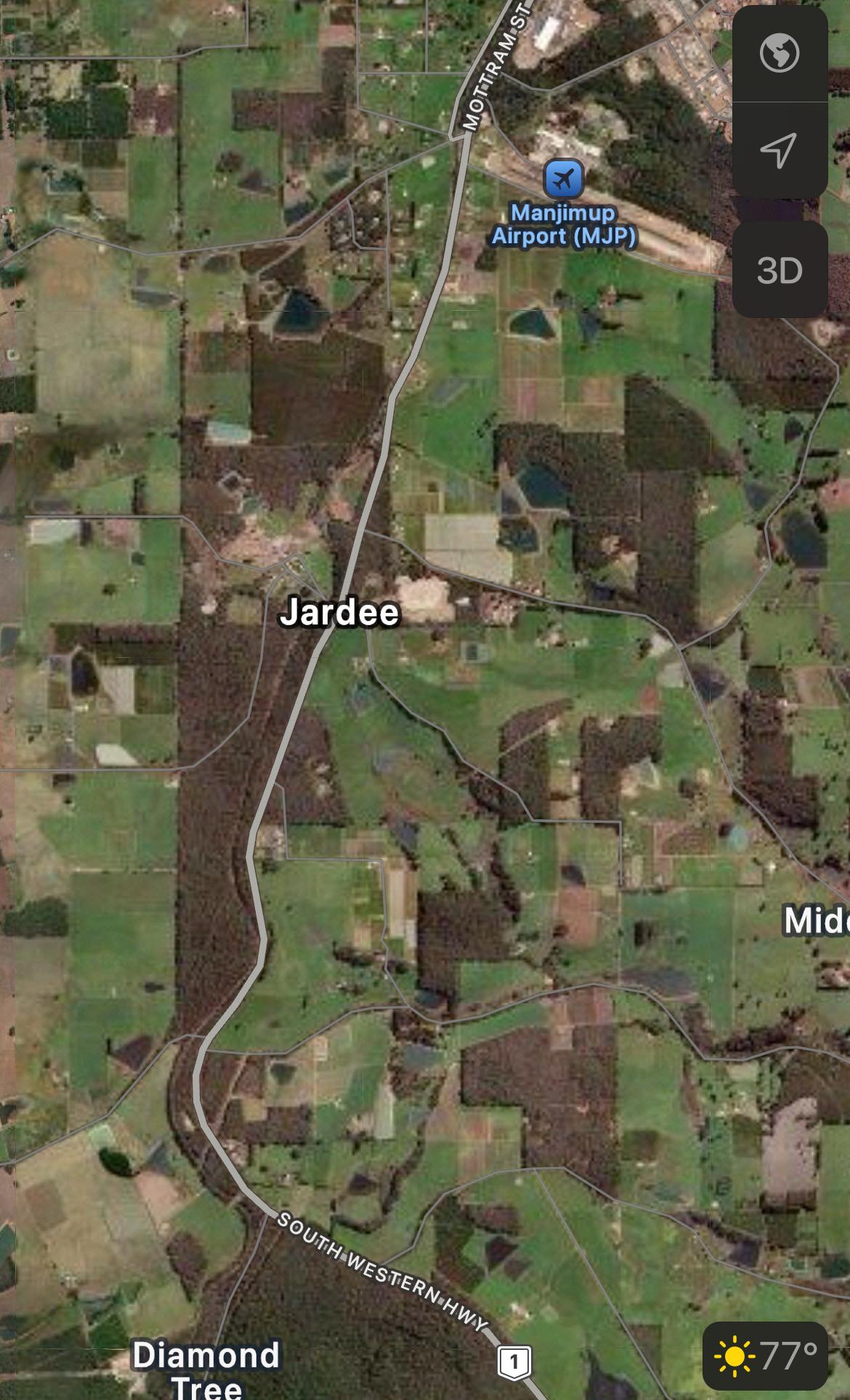Open the 77° weather widget
This screenshot has height=1400, width=850.
[x=765, y=1355]
